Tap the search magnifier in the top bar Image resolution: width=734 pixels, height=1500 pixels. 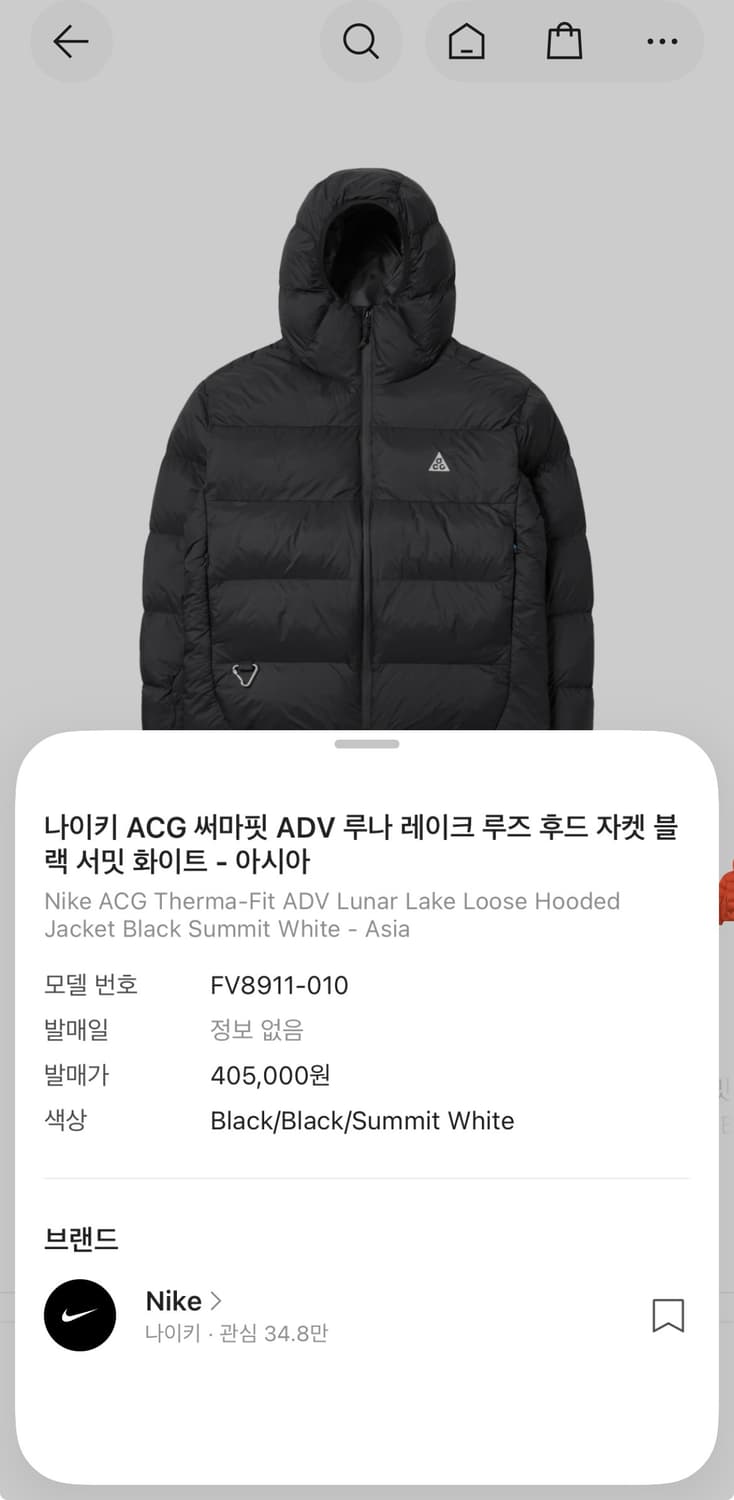click(x=361, y=42)
